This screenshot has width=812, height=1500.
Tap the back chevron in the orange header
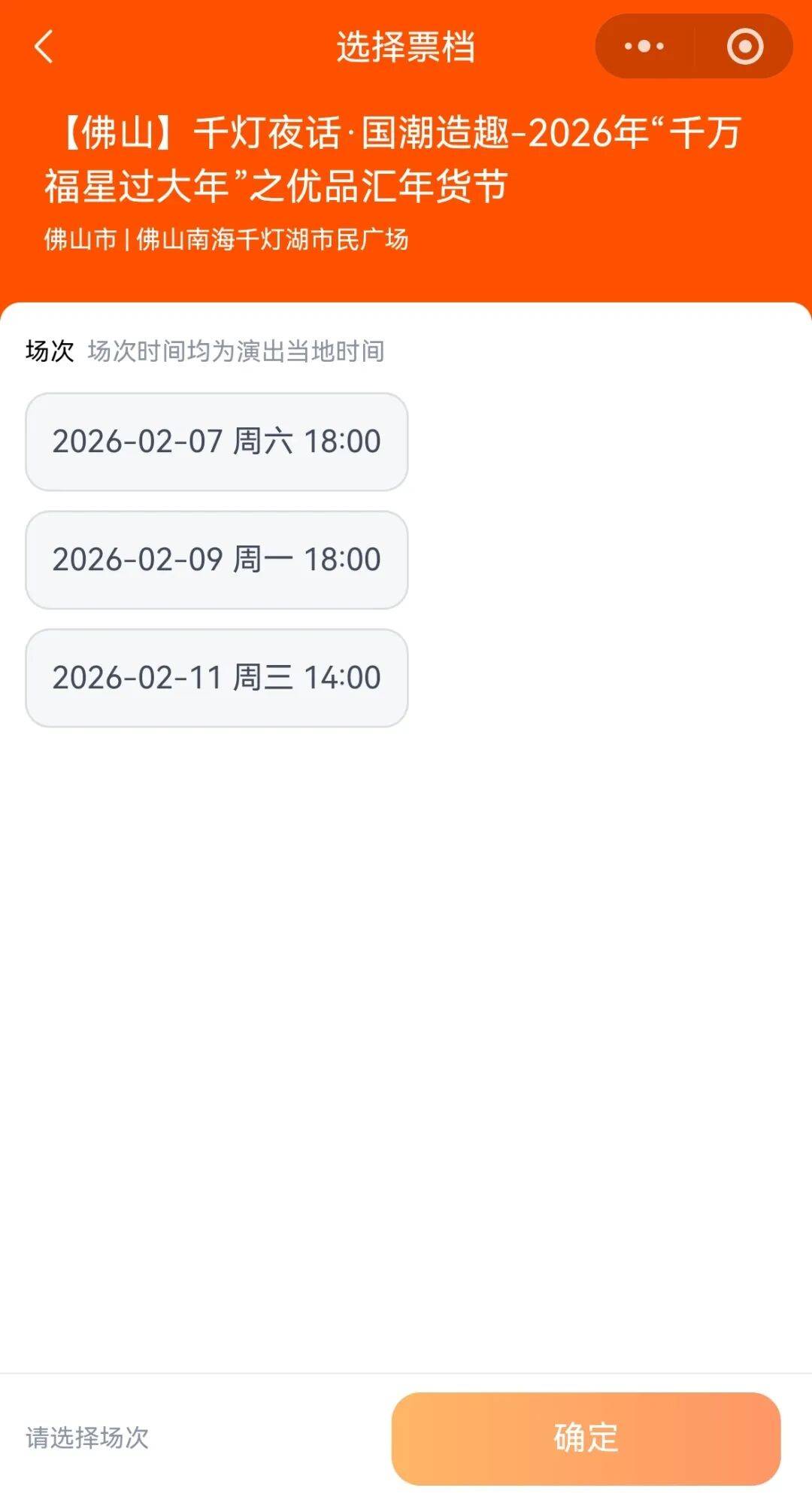pyautogui.click(x=41, y=47)
